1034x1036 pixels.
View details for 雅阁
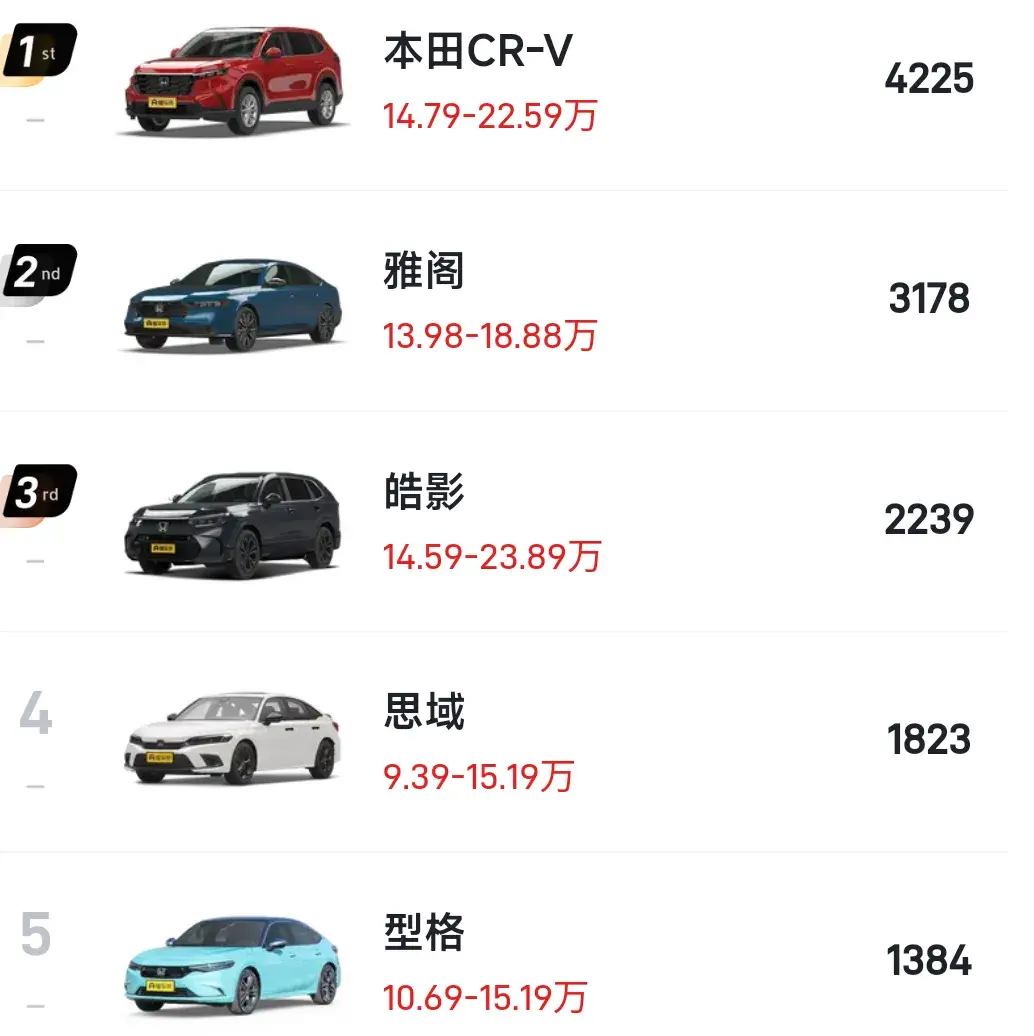tap(424, 272)
